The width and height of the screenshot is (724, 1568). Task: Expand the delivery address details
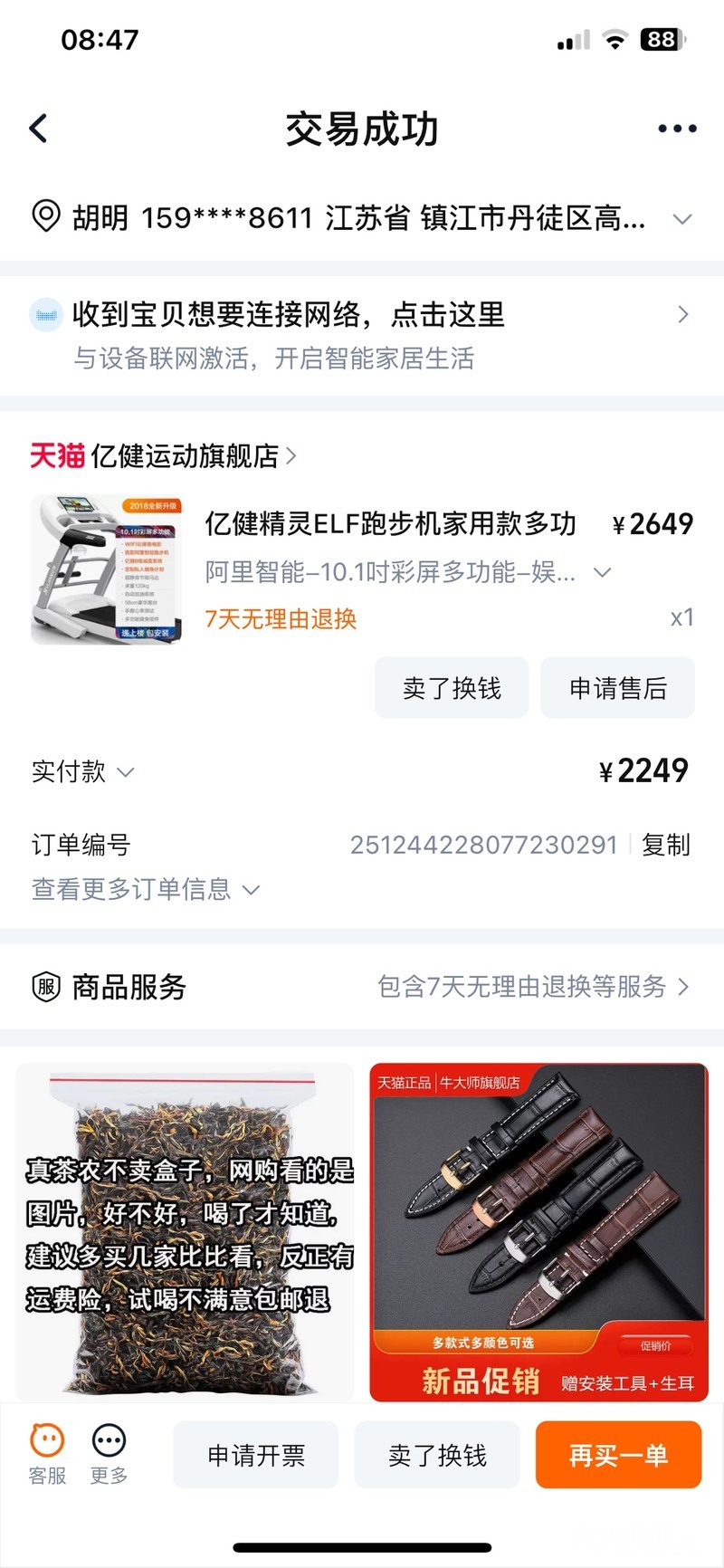[x=682, y=219]
